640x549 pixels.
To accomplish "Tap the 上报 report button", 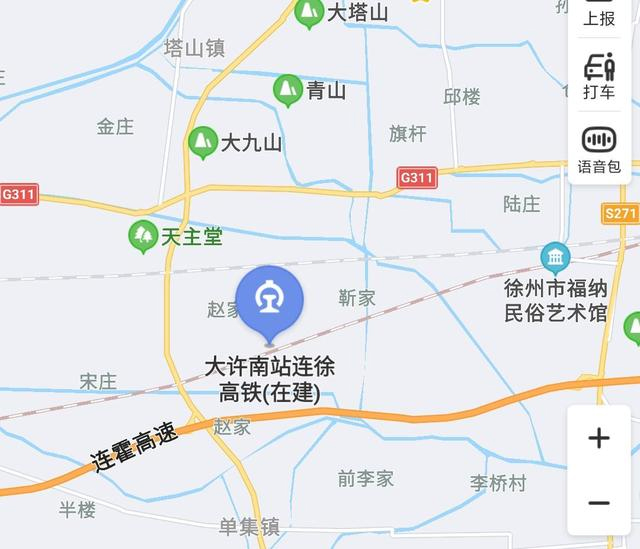I will pos(599,15).
